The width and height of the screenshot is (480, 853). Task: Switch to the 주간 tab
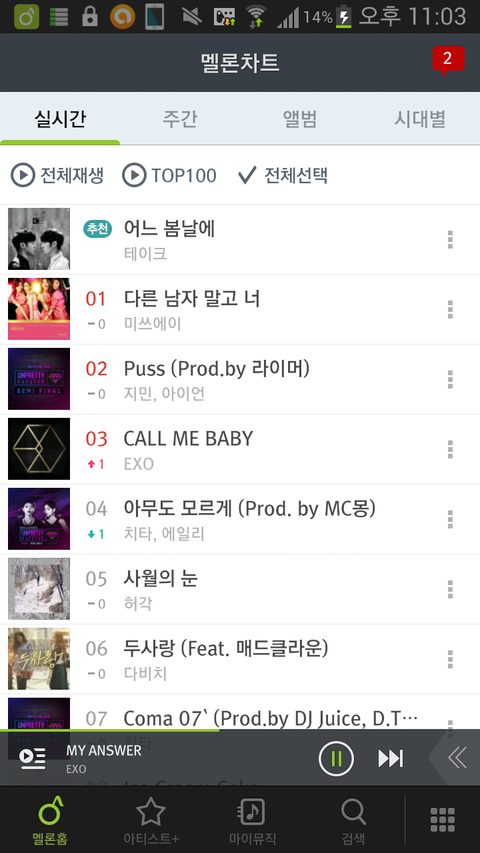pos(180,119)
